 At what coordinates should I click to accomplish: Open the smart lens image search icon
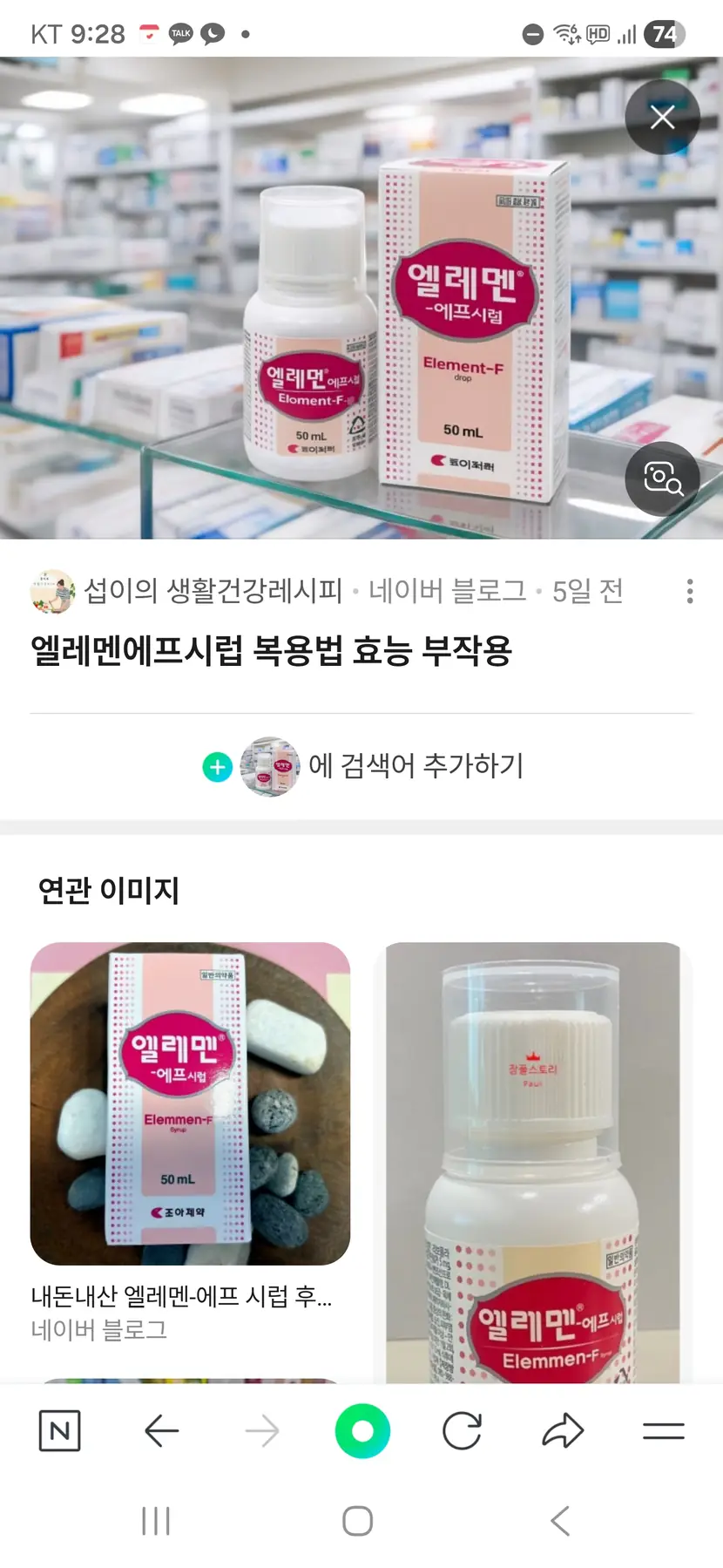tap(662, 479)
